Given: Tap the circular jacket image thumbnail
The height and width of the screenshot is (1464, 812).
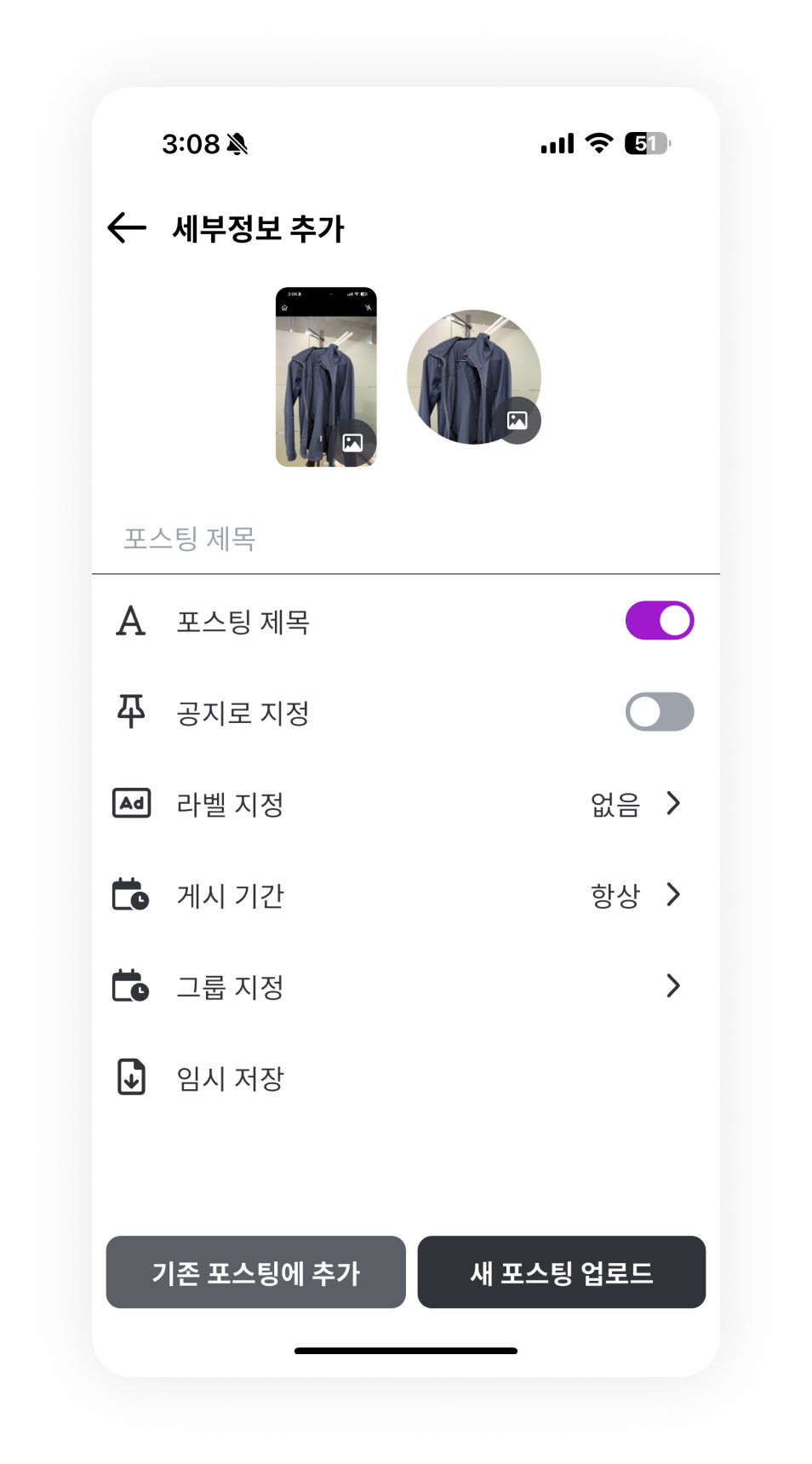Looking at the screenshot, I should [474, 376].
